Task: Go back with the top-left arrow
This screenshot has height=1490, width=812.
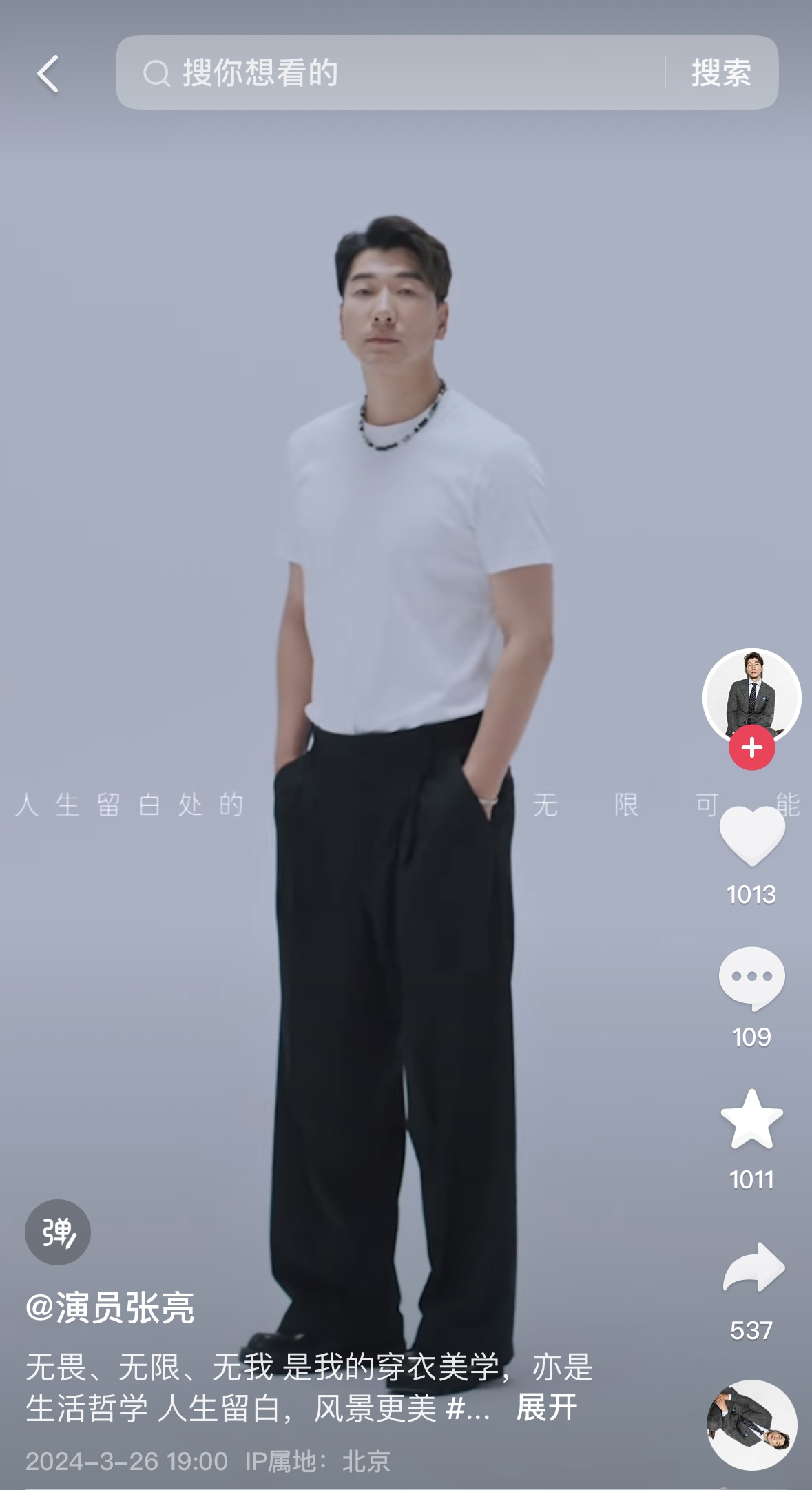Action: [x=48, y=74]
